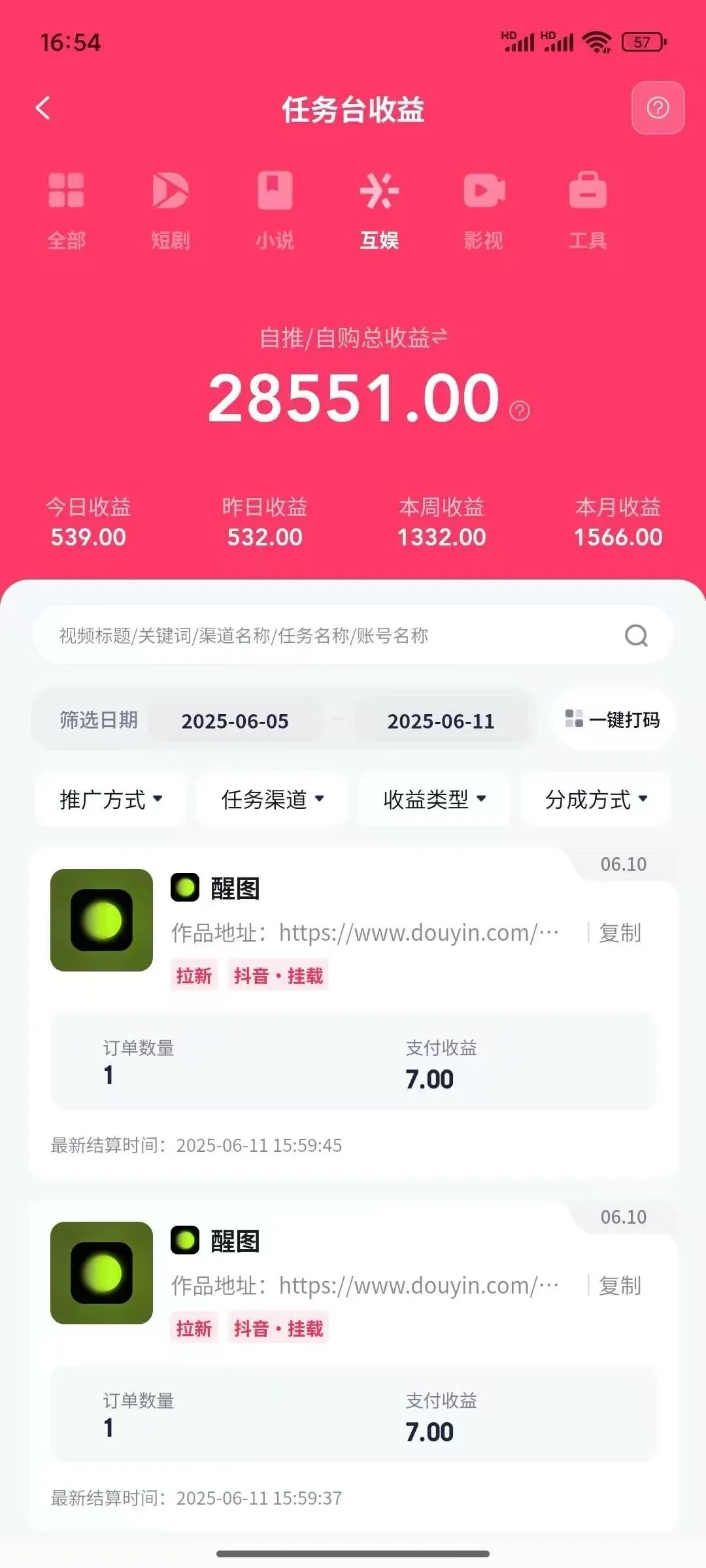The width and height of the screenshot is (706, 1568).
Task: Expand the 推广方式 filter dropdown
Action: click(110, 799)
